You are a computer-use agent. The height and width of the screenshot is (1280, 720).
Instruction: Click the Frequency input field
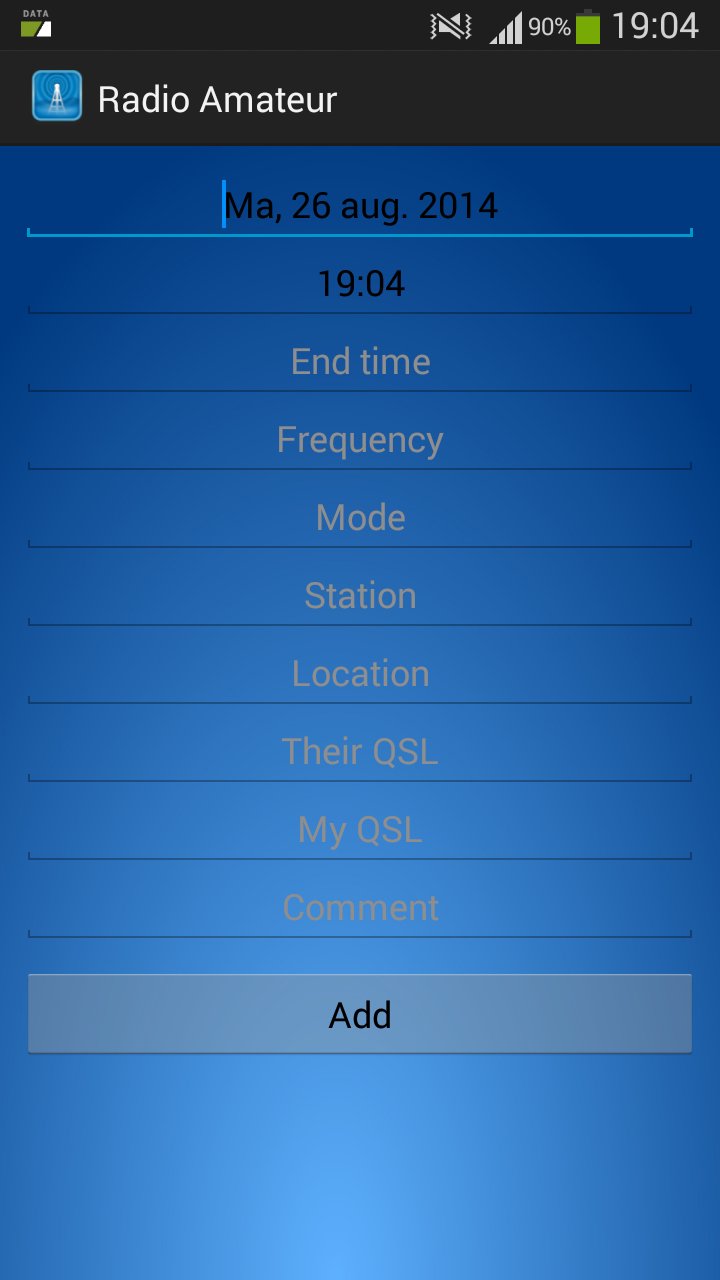pos(360,439)
